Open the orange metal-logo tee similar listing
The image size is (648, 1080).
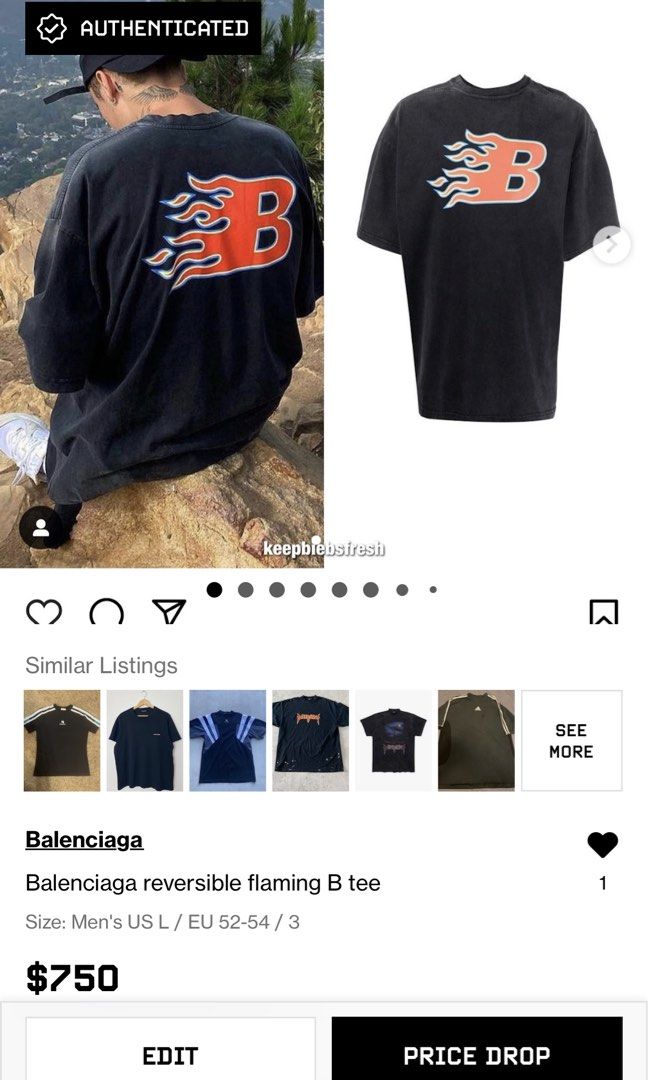point(311,740)
